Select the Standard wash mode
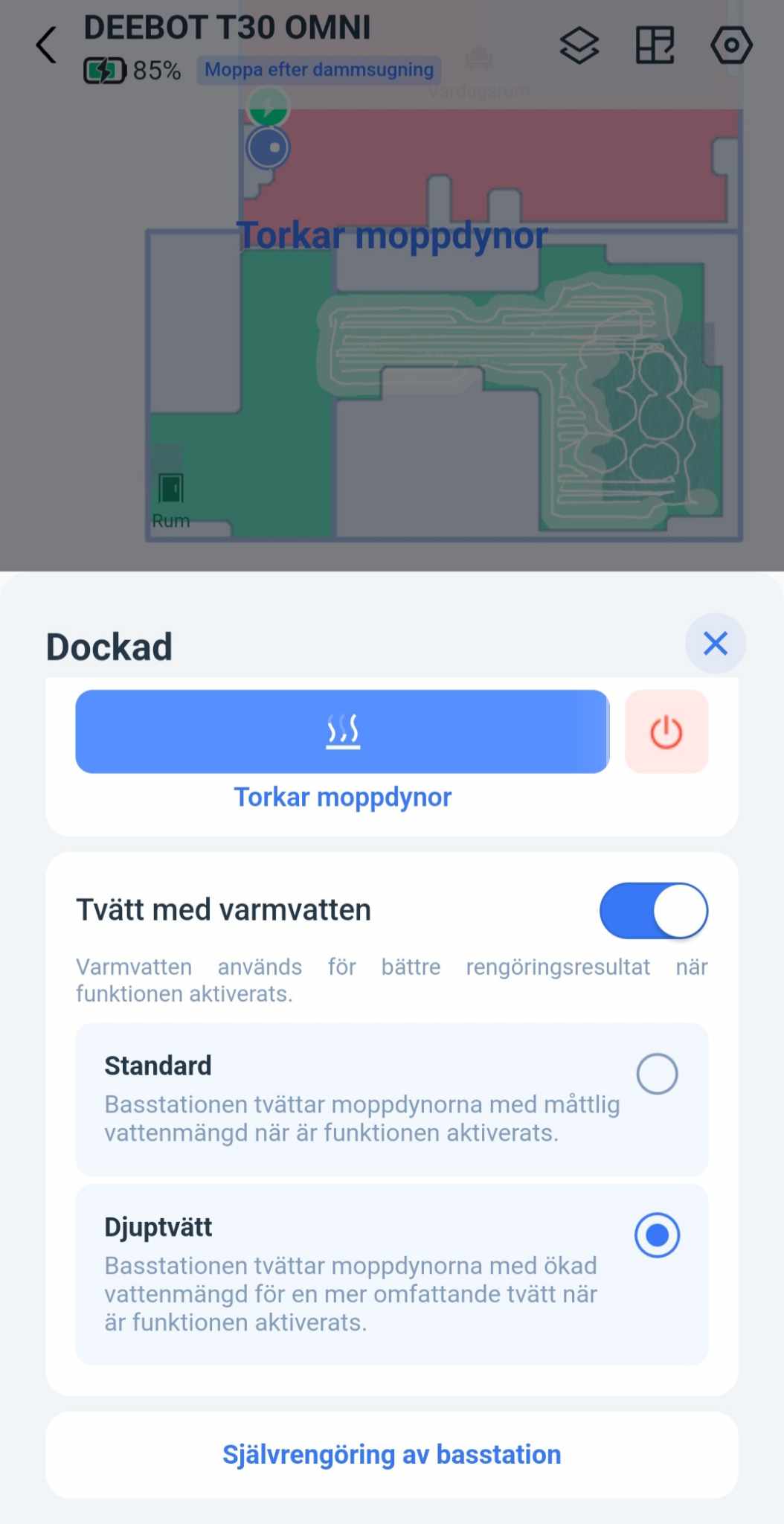 pyautogui.click(x=657, y=1074)
